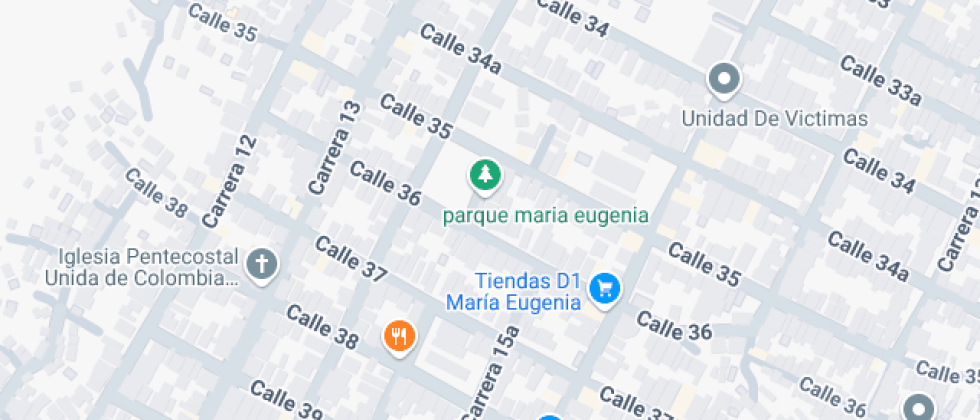Open the Iglesia Pentecostal Unida de Colombia marker
Viewport: 980px width, 420px height.
coord(262,265)
